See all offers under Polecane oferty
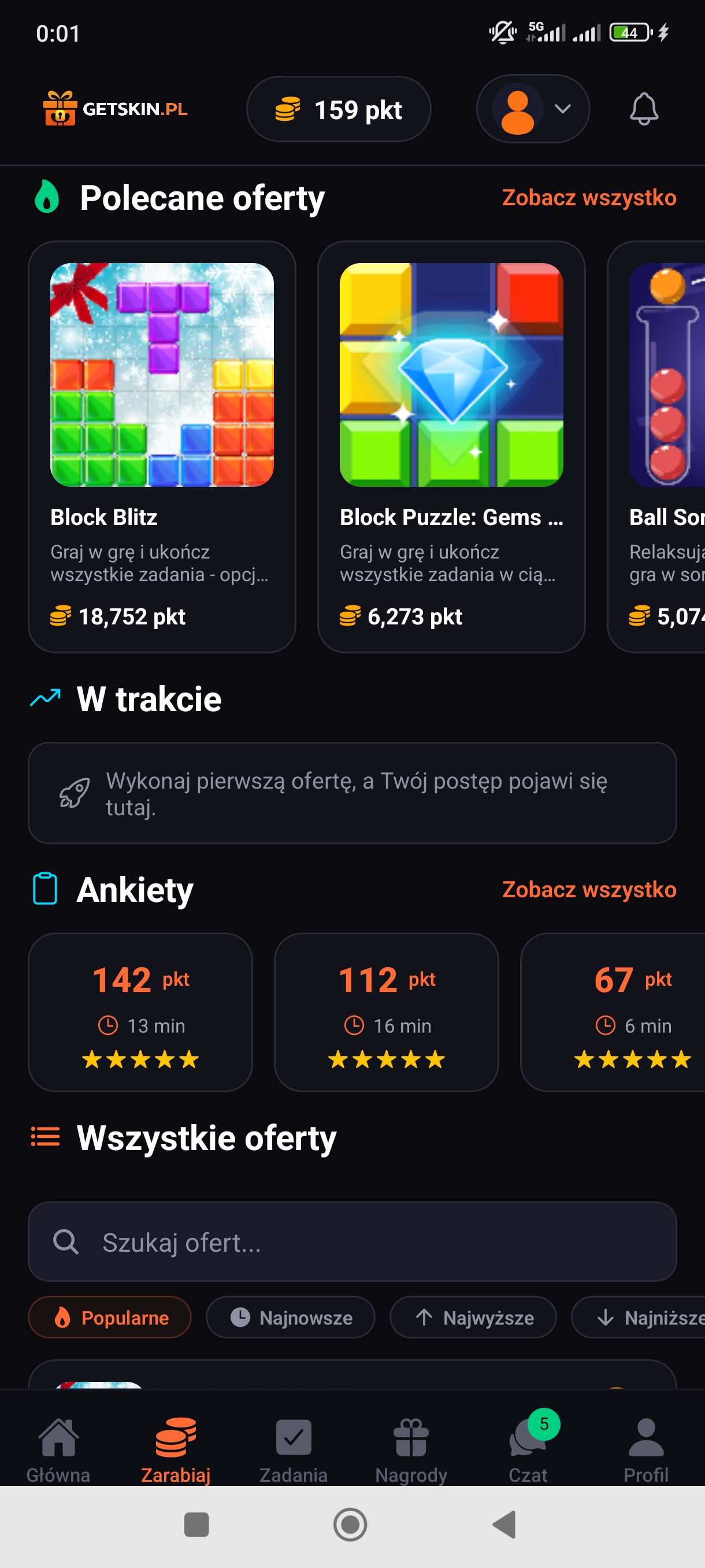705x1568 pixels. pyautogui.click(x=588, y=198)
